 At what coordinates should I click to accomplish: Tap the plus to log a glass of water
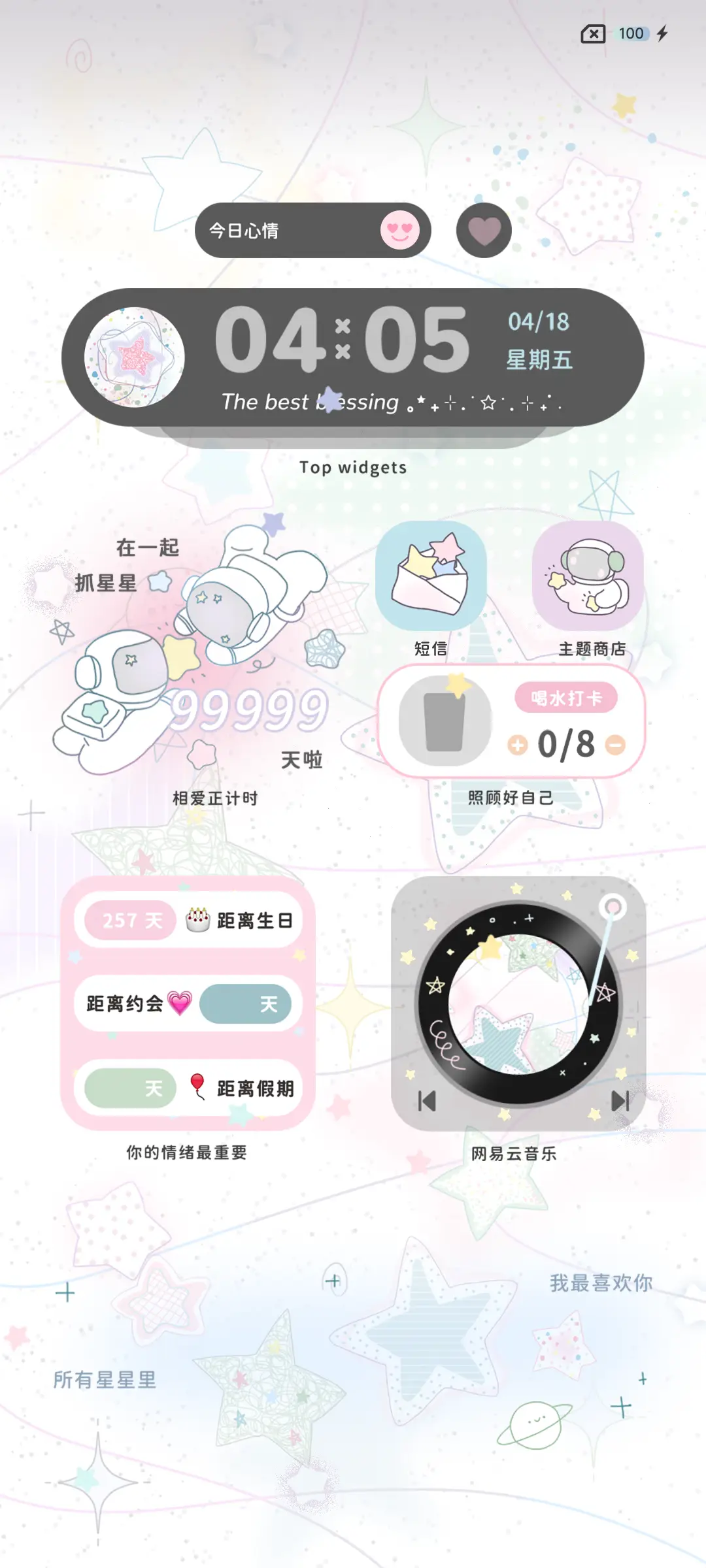tap(516, 743)
